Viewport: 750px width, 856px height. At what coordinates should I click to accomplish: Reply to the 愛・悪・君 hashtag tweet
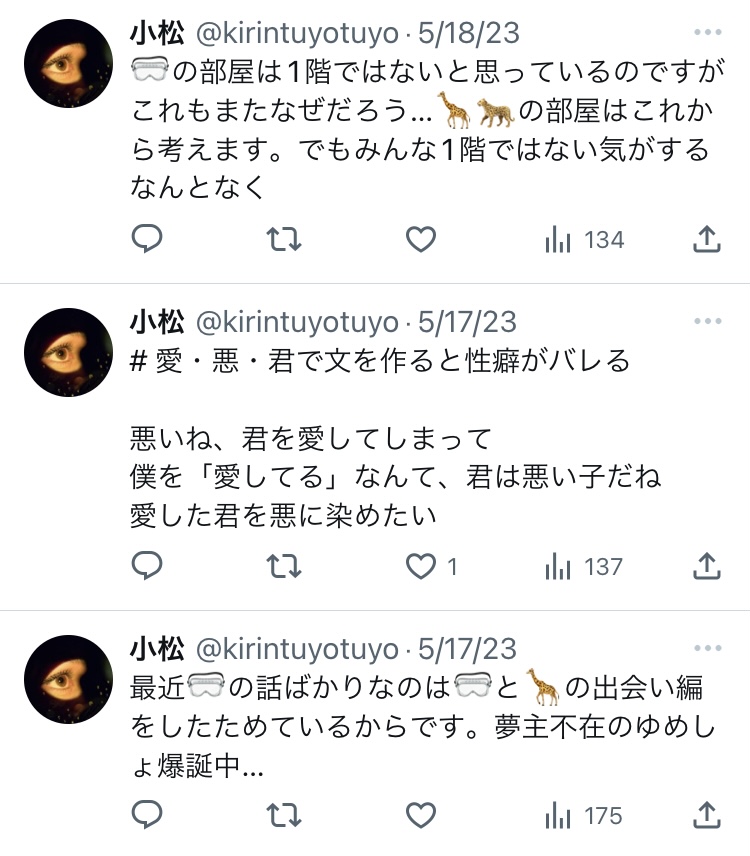pos(147,566)
